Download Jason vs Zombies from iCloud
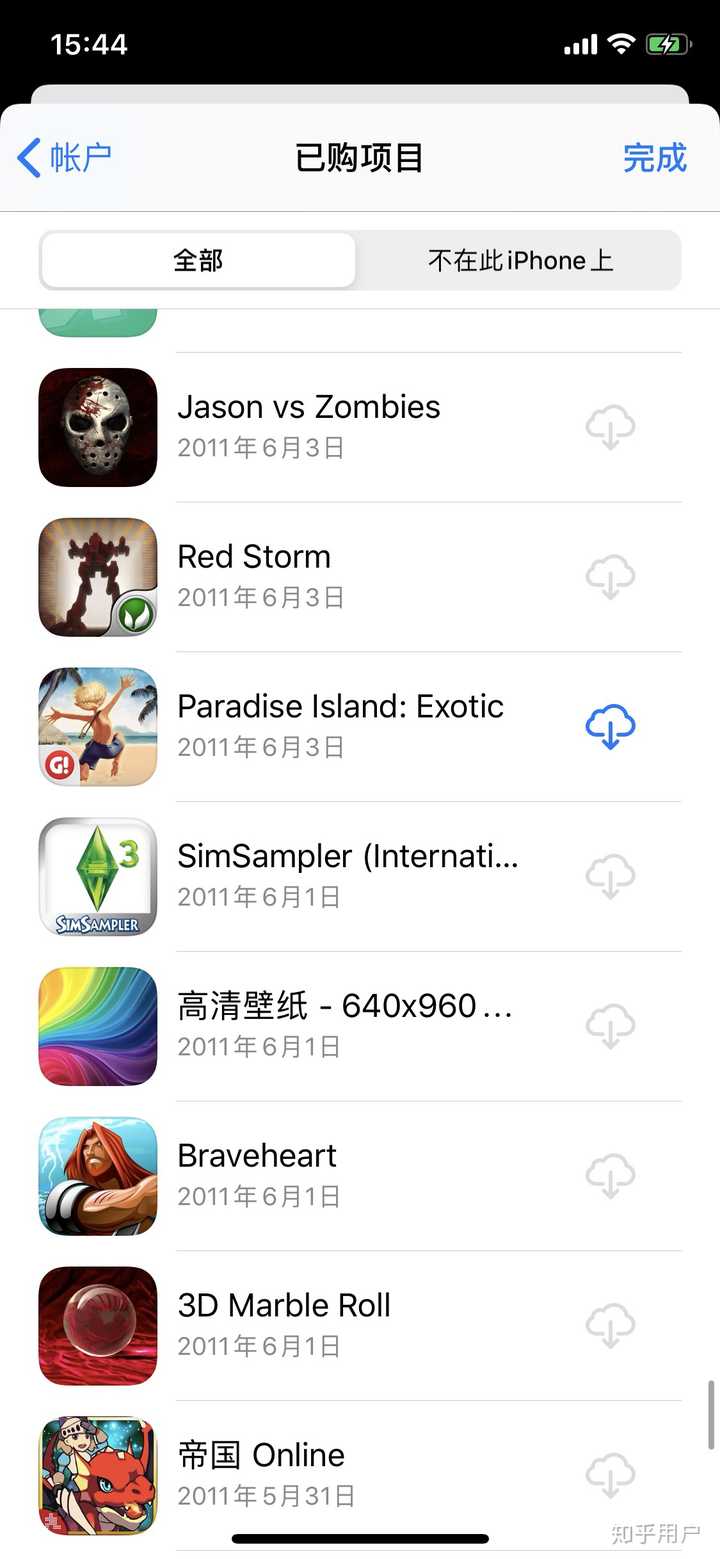The width and height of the screenshot is (720, 1559). 610,427
